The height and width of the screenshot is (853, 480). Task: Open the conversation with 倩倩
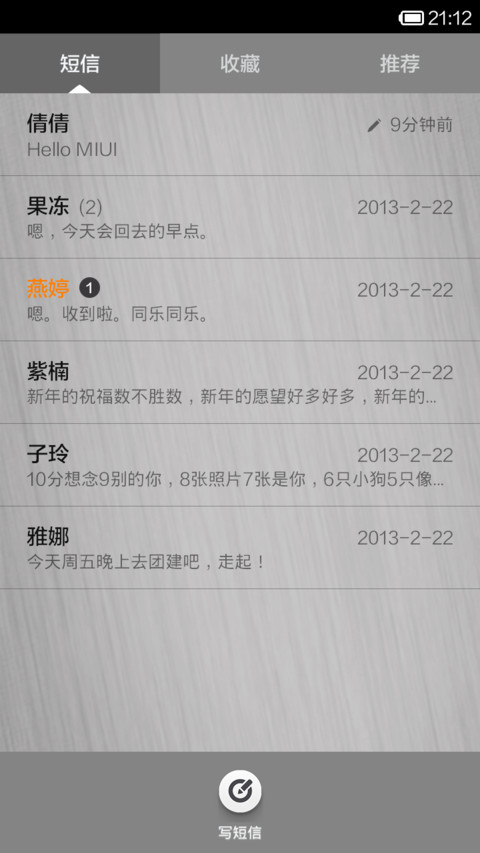point(240,134)
